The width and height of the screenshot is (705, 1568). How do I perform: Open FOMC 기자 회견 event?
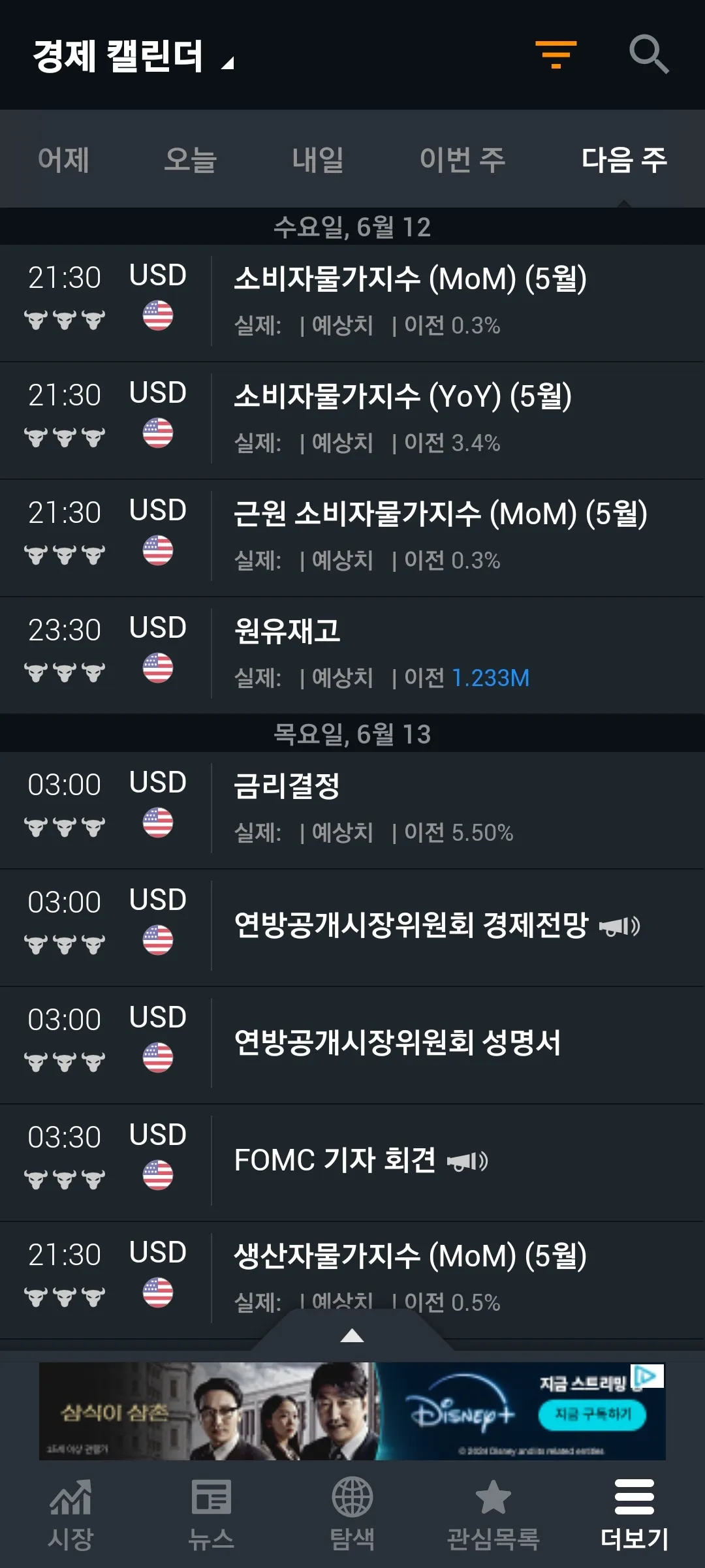pyautogui.click(x=335, y=1161)
